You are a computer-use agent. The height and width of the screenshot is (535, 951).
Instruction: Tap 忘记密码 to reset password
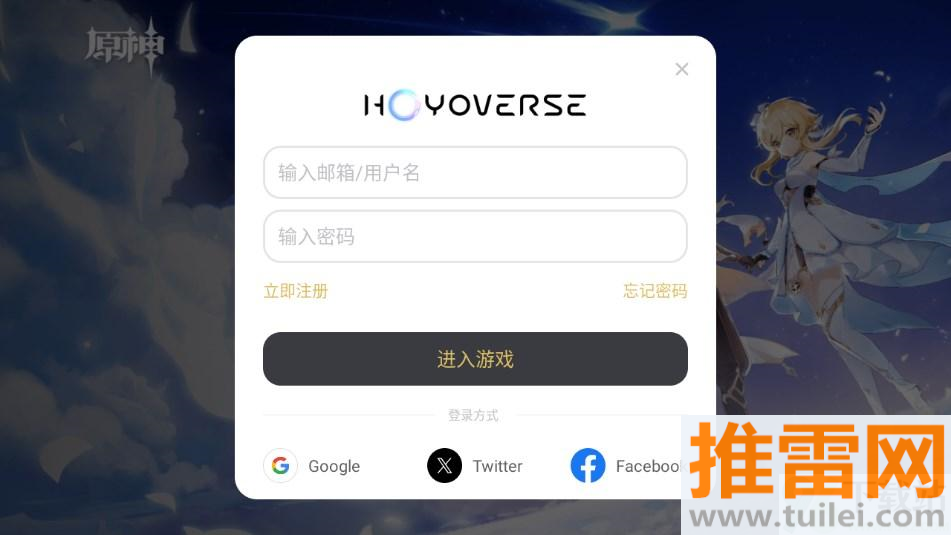[655, 291]
